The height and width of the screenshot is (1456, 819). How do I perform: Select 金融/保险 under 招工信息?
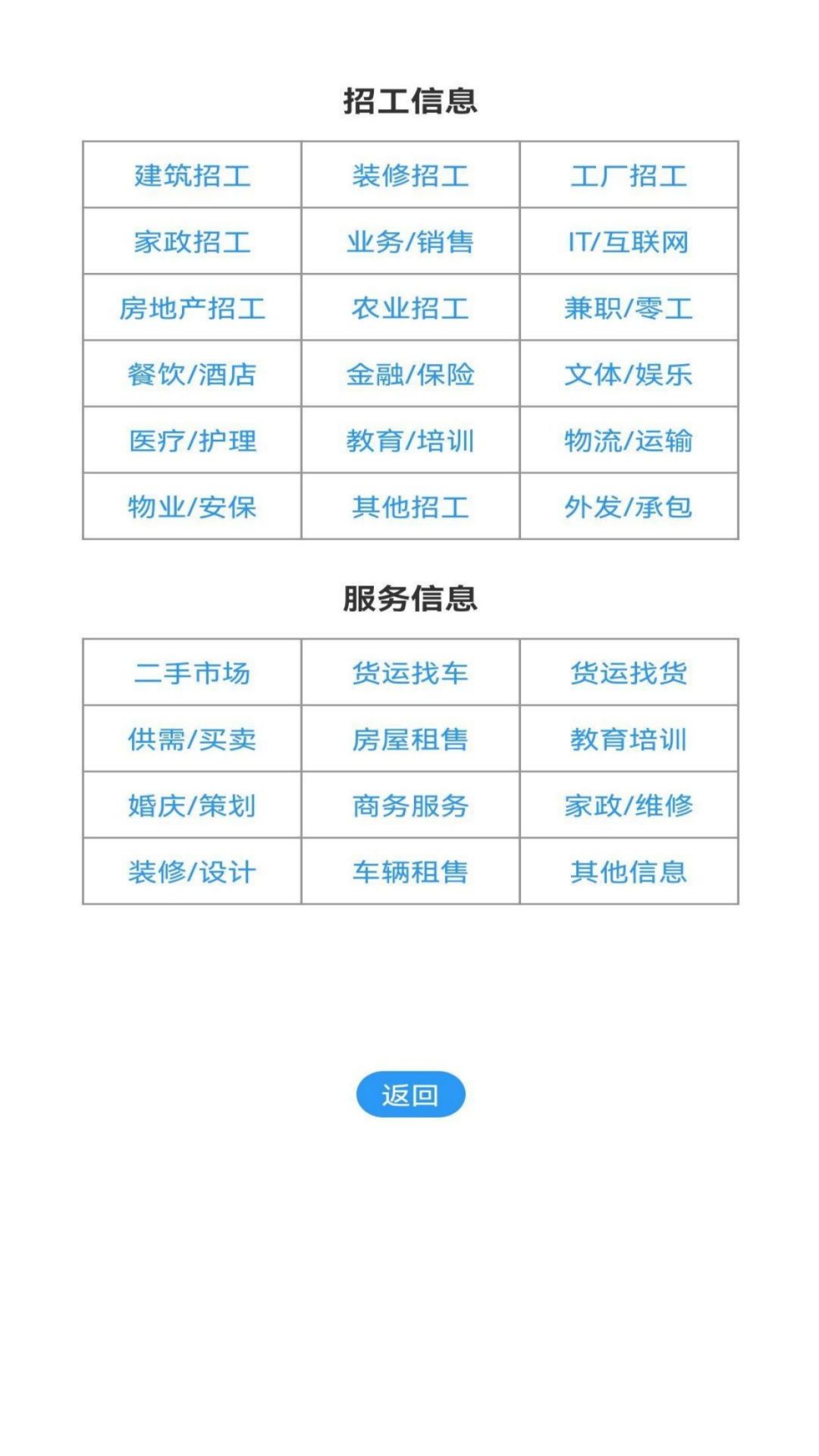[x=410, y=374]
